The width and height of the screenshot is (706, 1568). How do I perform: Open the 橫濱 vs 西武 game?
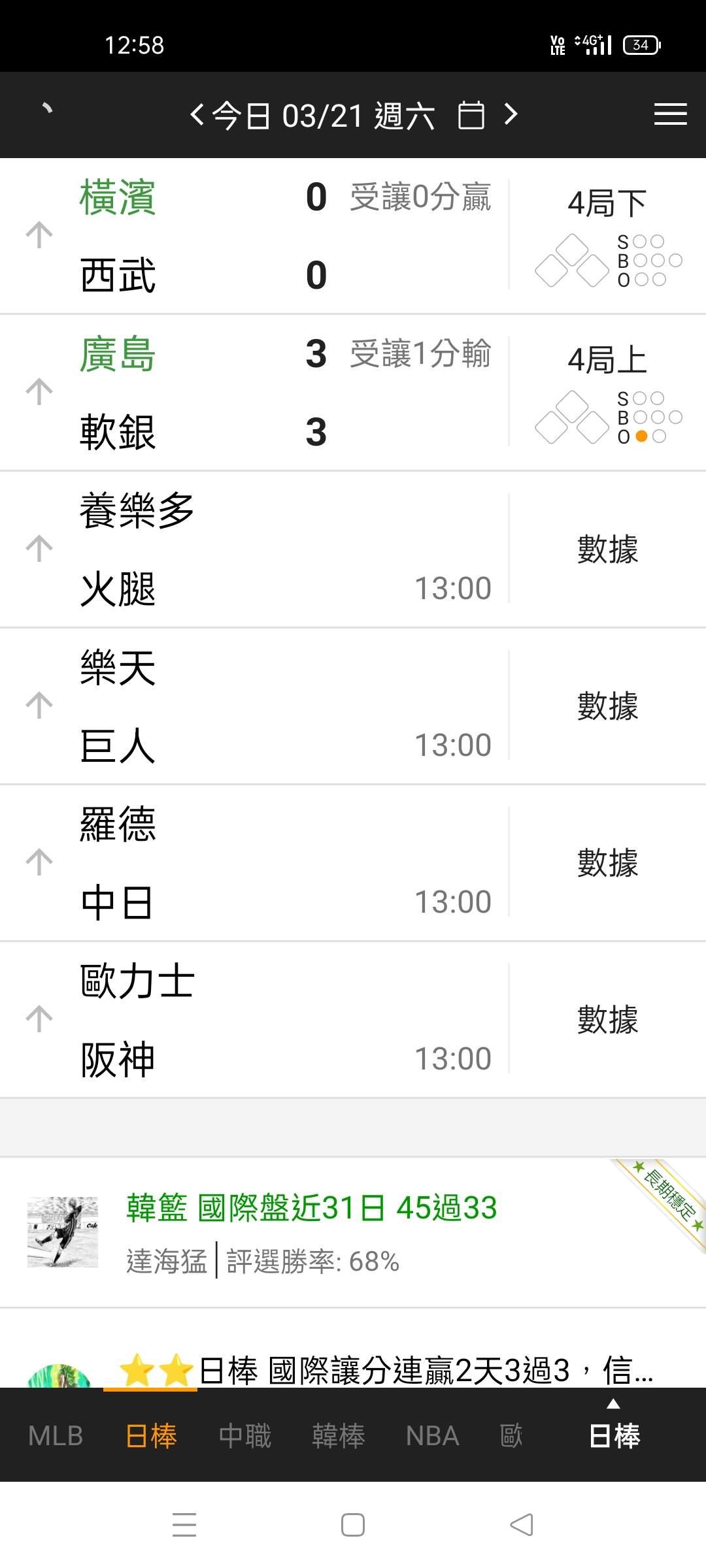(261, 235)
